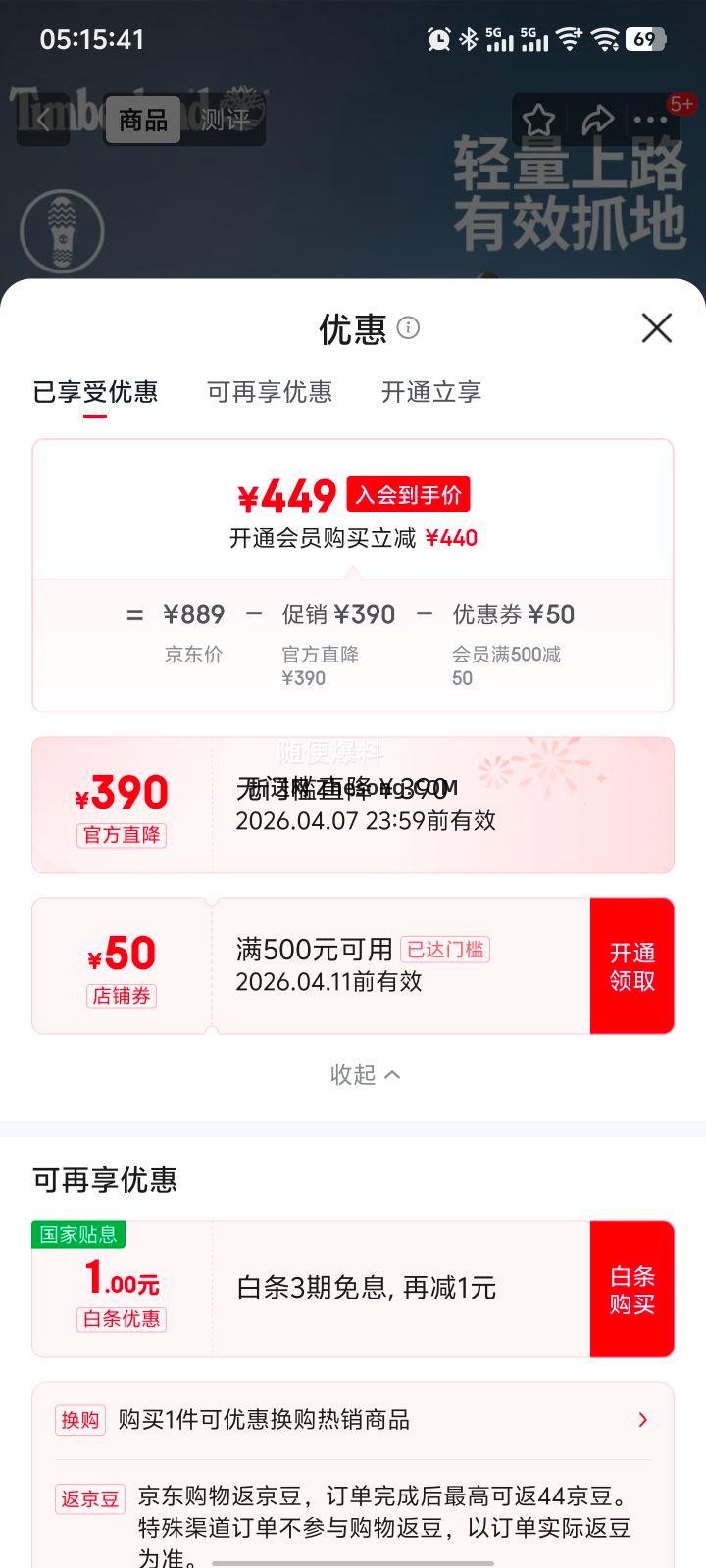Select the 已享受优惠 tab
This screenshot has height=1568, width=706.
[x=95, y=392]
